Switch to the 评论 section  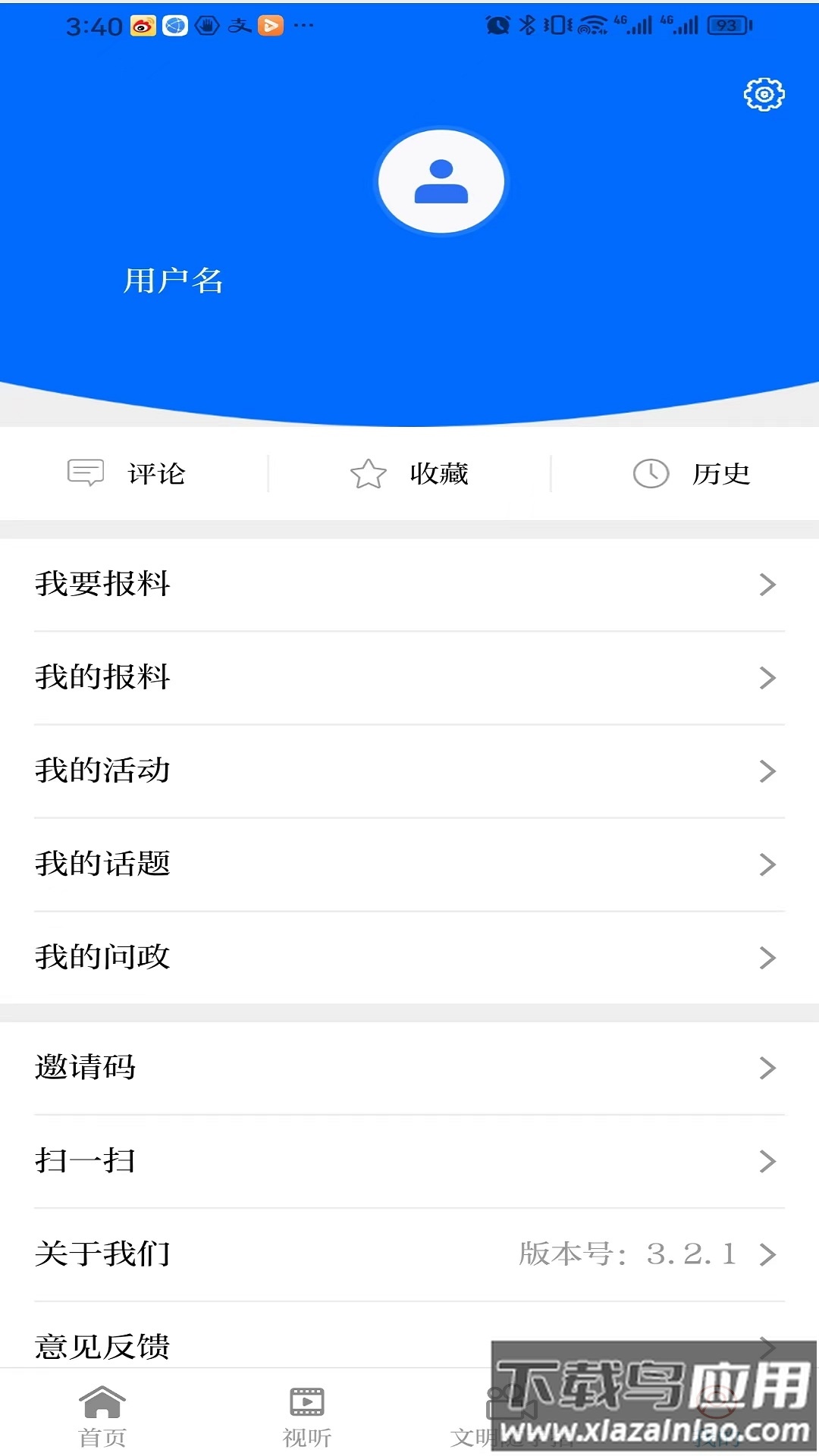point(157,474)
